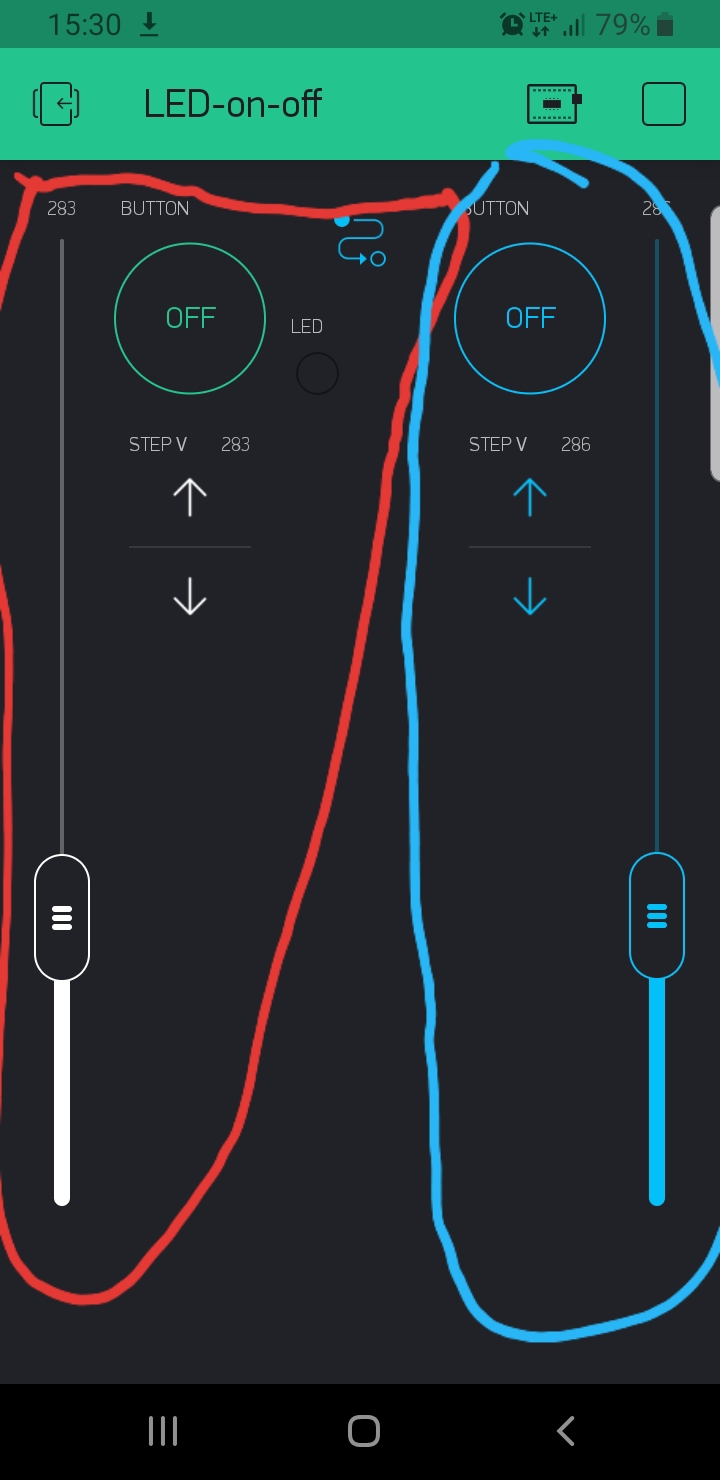Open recent apps
The width and height of the screenshot is (720, 1480).
pyautogui.click(x=163, y=1431)
